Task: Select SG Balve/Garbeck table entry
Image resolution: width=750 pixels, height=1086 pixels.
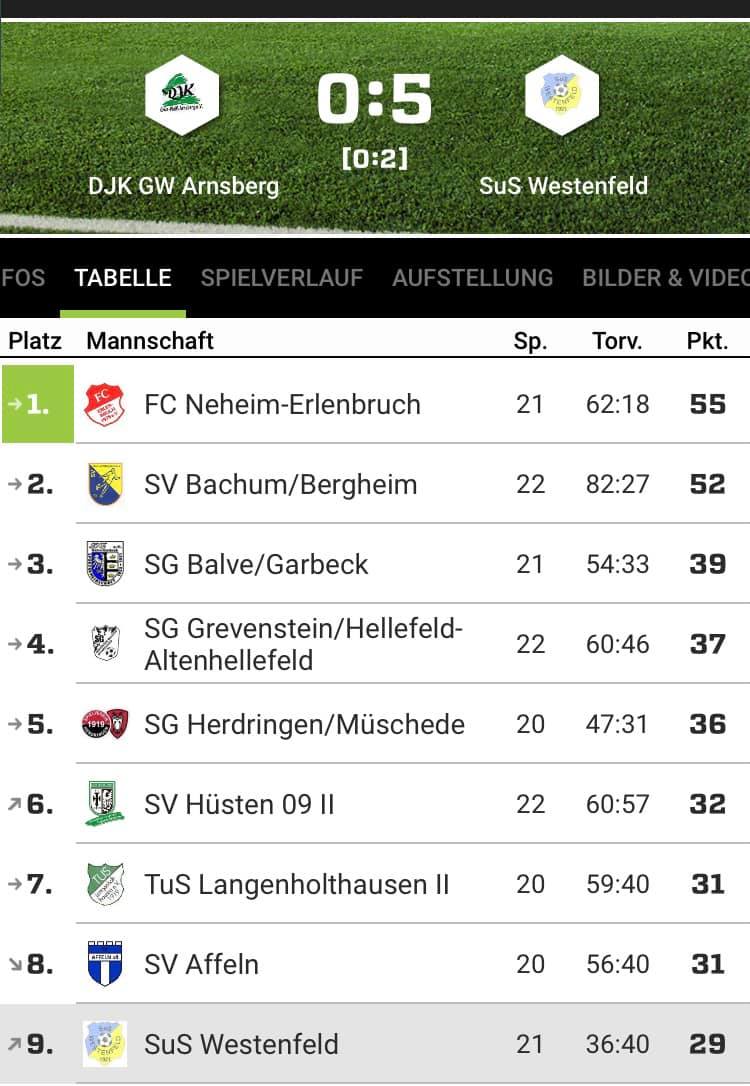Action: 256,564
